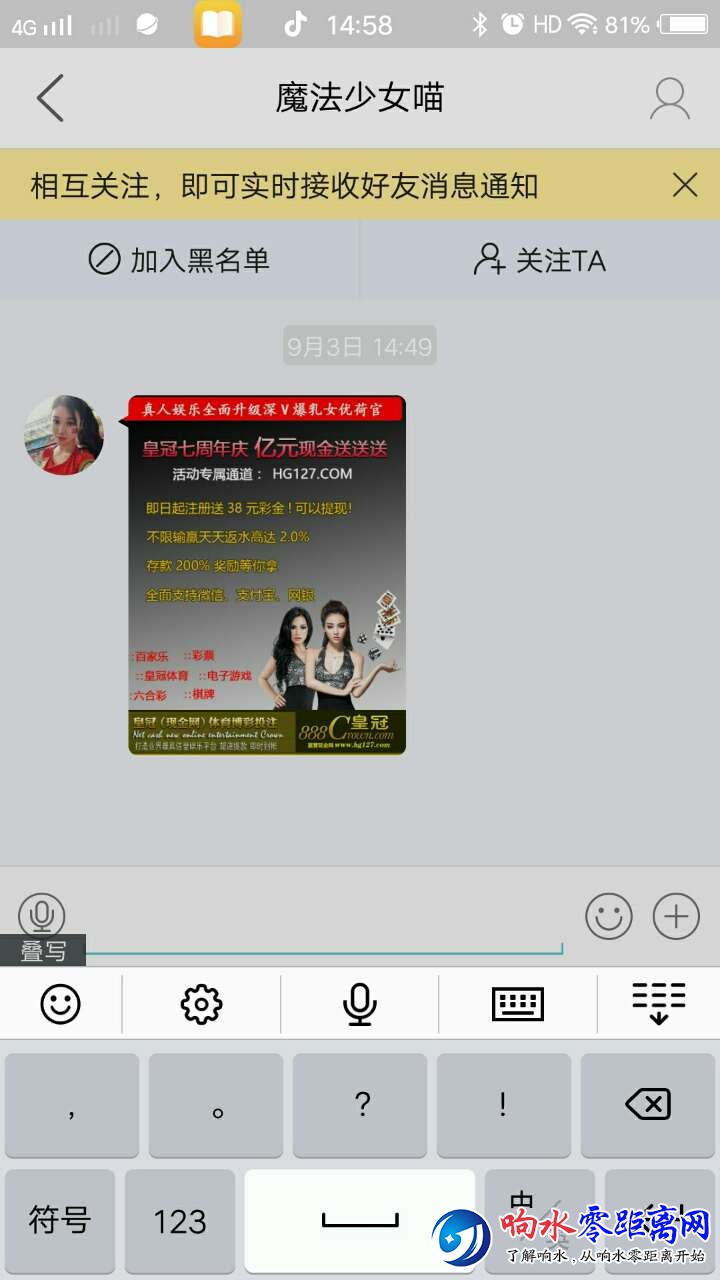Switch to the 123 number keyboard
Viewport: 720px width, 1280px height.
[x=180, y=1220]
